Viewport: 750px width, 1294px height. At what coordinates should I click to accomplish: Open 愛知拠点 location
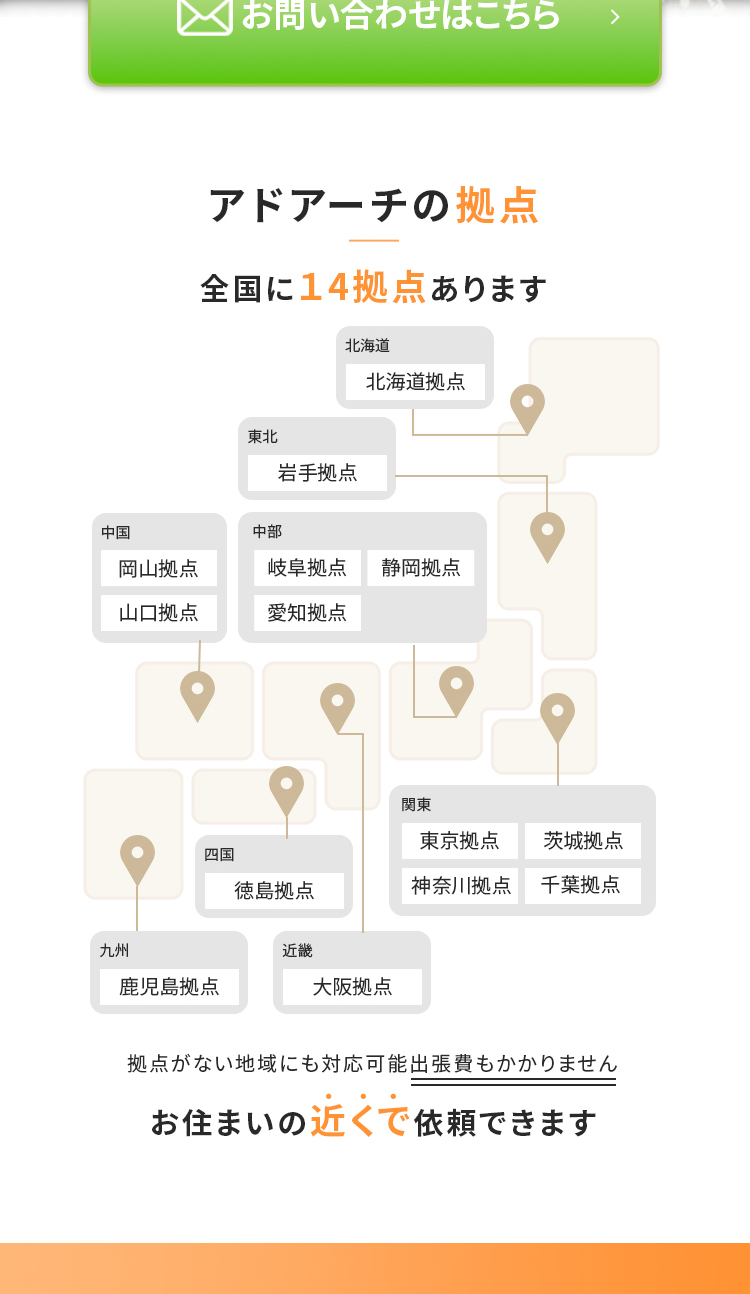[x=307, y=612]
